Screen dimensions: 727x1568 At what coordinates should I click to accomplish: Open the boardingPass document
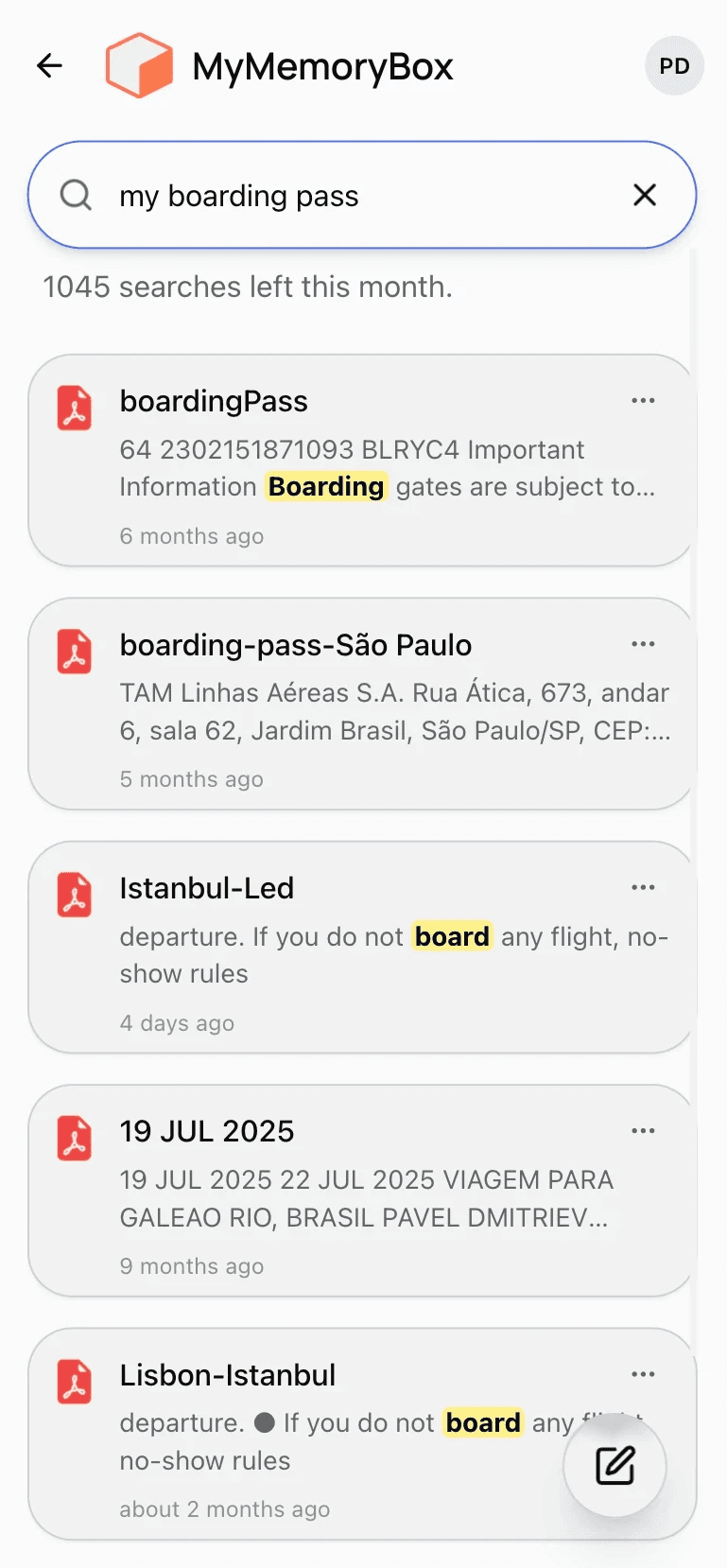pyautogui.click(x=362, y=461)
